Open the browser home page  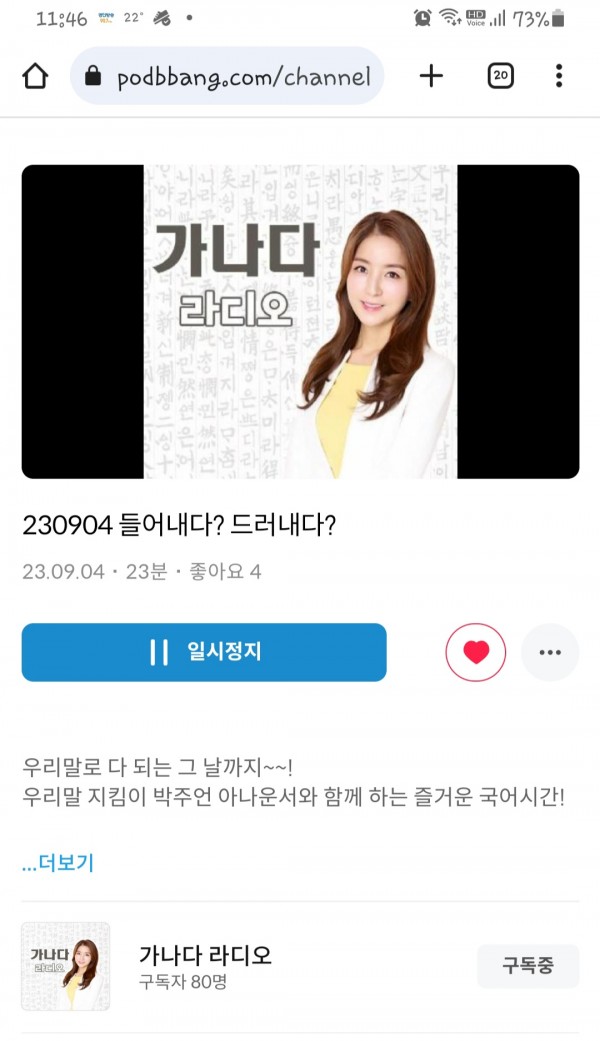click(35, 76)
